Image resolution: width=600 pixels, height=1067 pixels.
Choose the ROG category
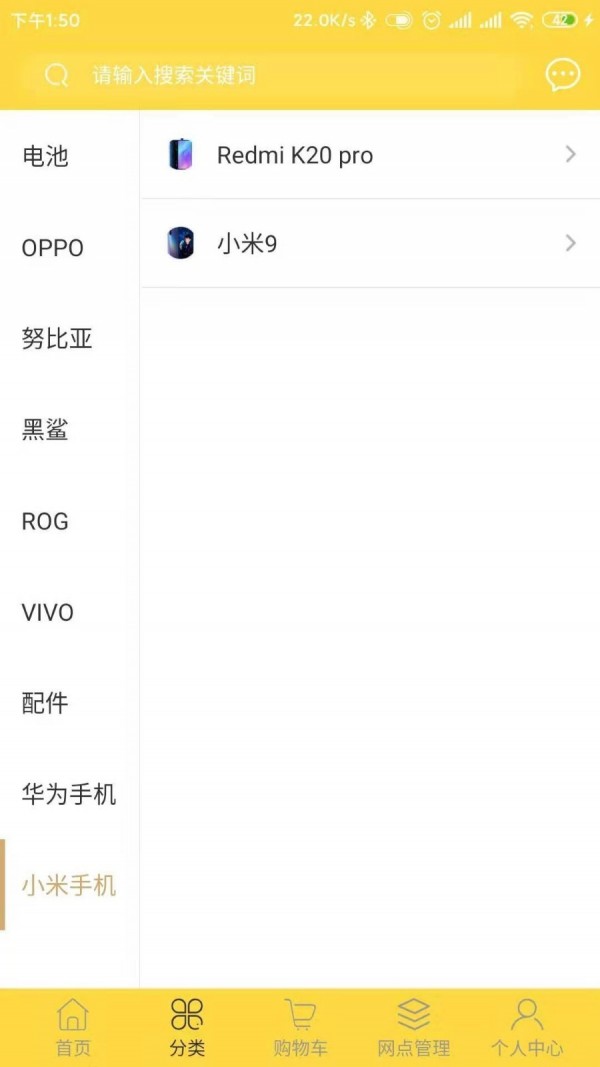[46, 521]
